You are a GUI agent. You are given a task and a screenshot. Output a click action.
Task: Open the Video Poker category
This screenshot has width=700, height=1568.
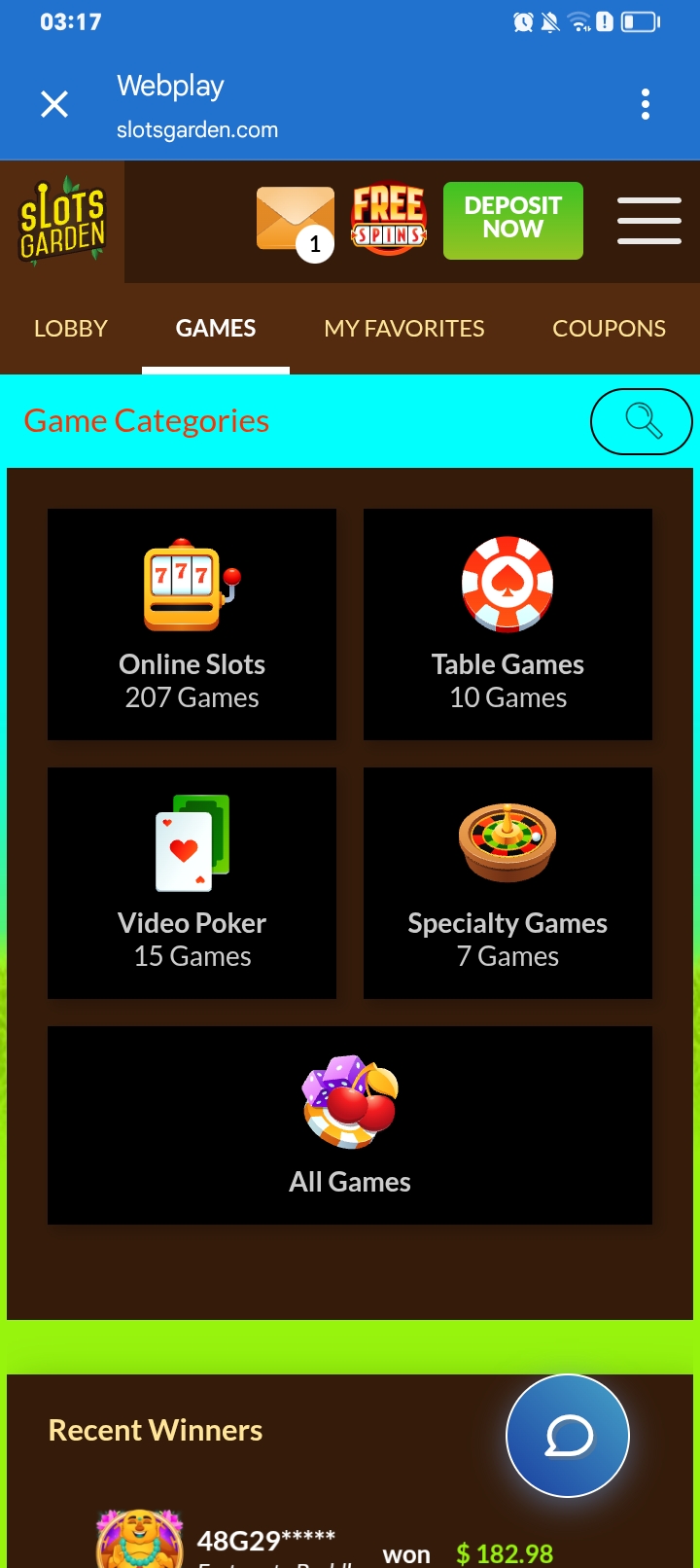click(x=192, y=883)
